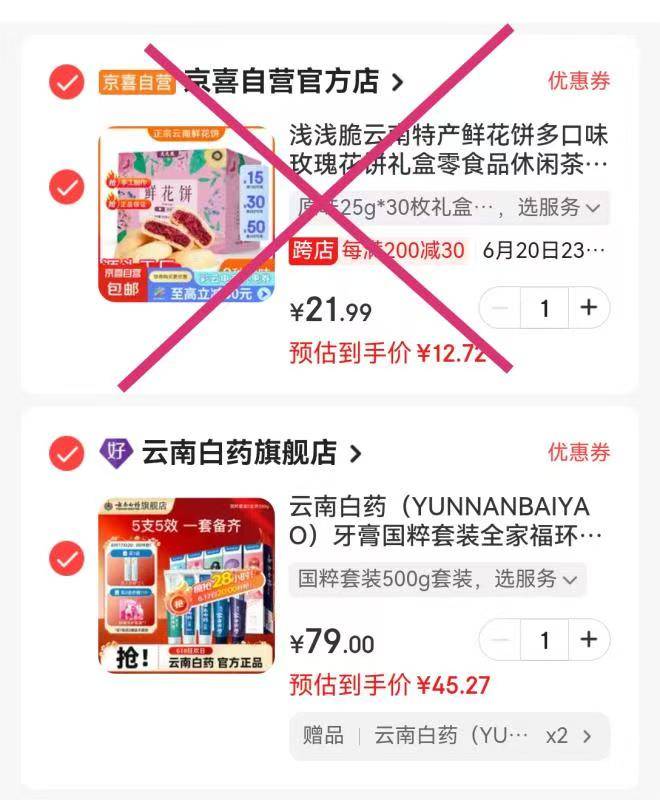Get coupons for the 云南白药旗舰店 store

pyautogui.click(x=578, y=452)
